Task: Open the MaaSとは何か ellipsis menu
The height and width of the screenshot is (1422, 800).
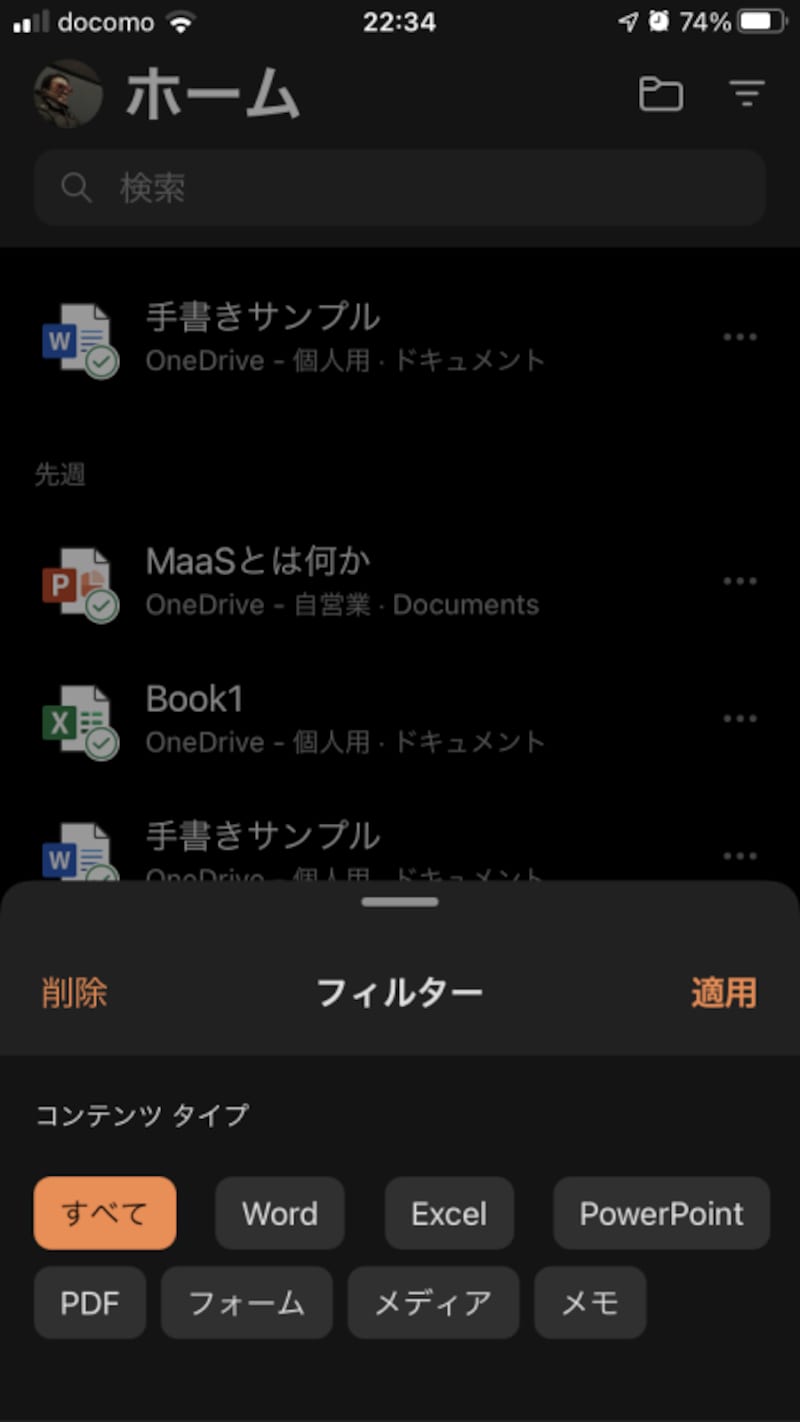Action: click(740, 580)
